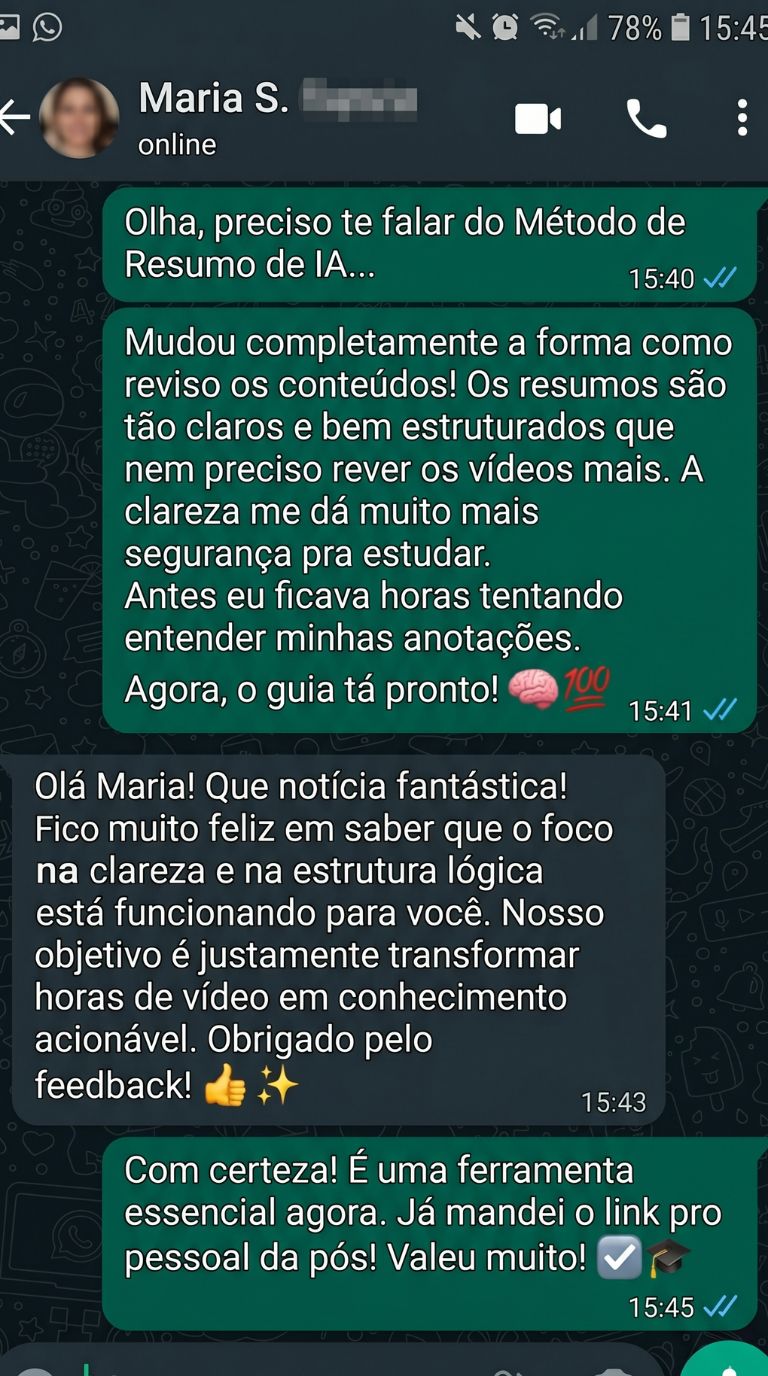Start a video call with Maria

[x=539, y=117]
